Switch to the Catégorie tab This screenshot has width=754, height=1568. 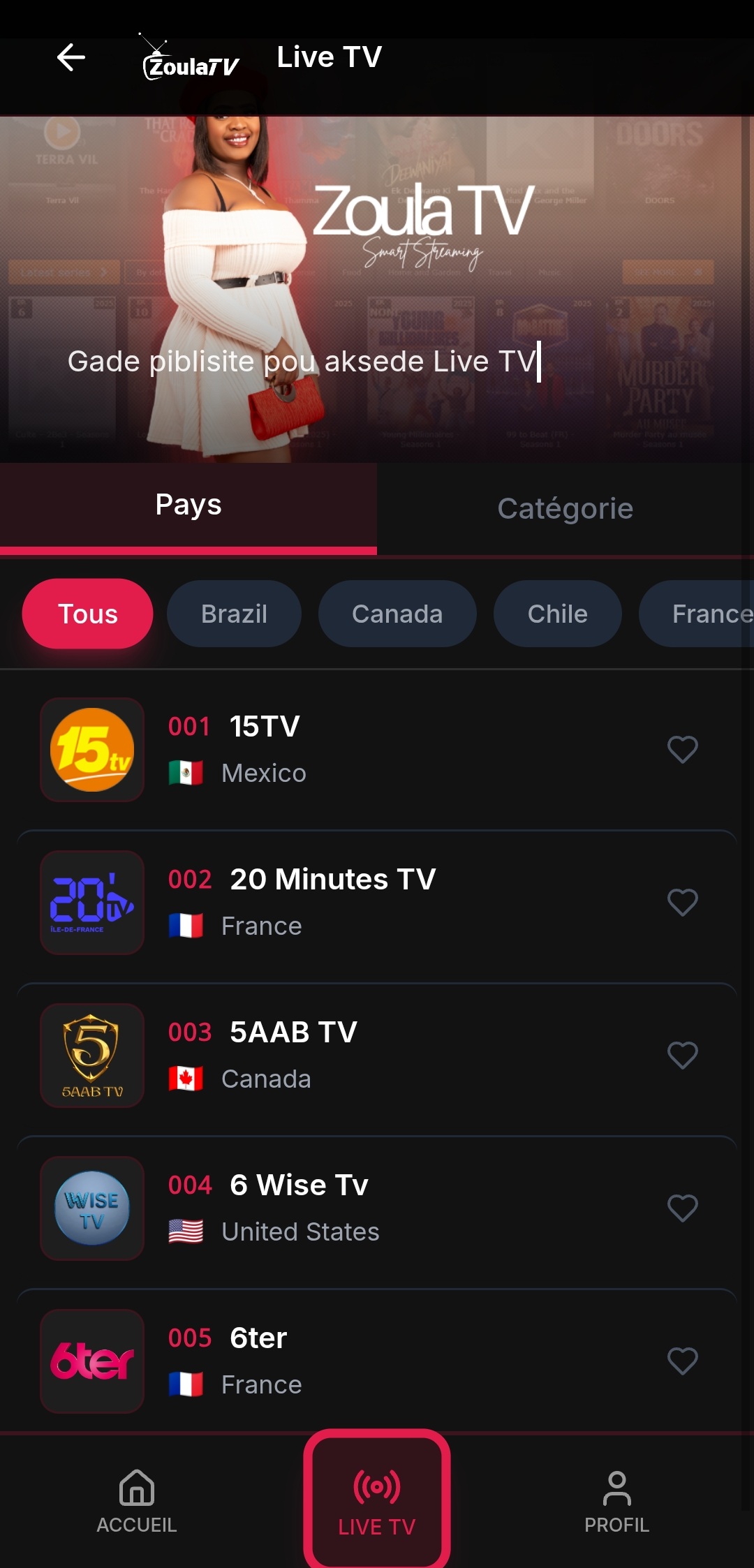pyautogui.click(x=565, y=509)
